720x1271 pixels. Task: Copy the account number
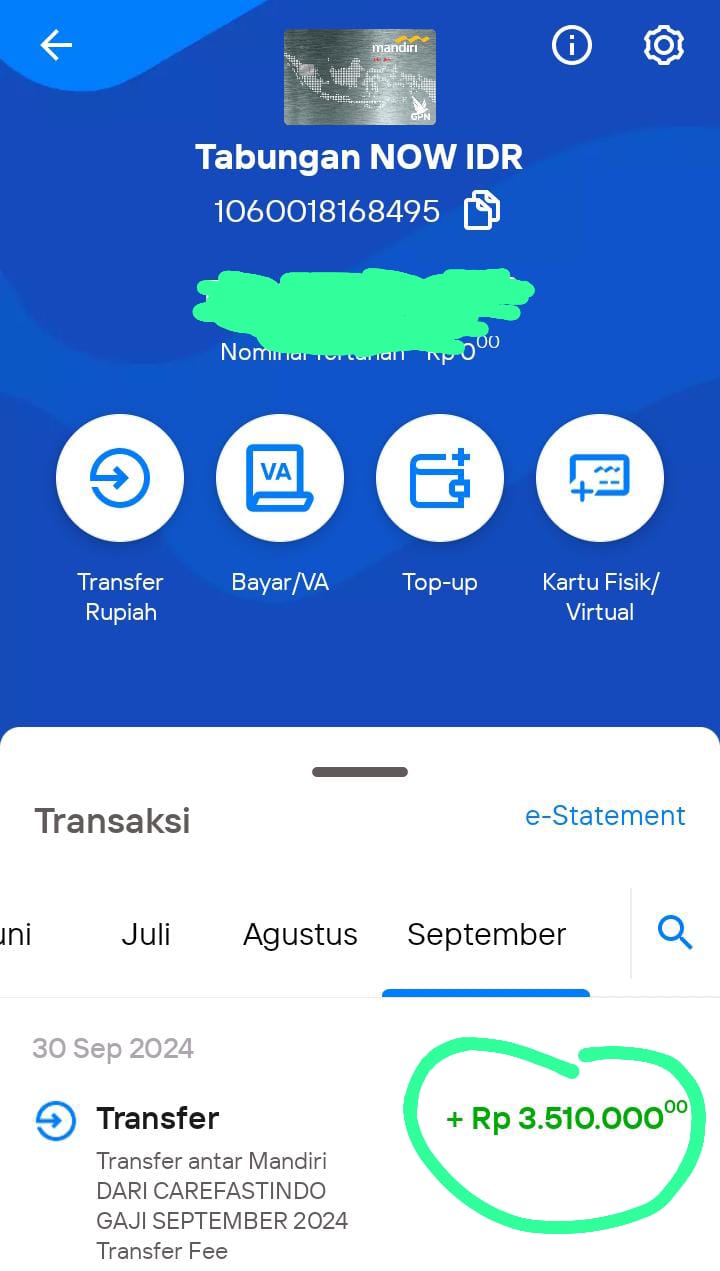click(482, 211)
